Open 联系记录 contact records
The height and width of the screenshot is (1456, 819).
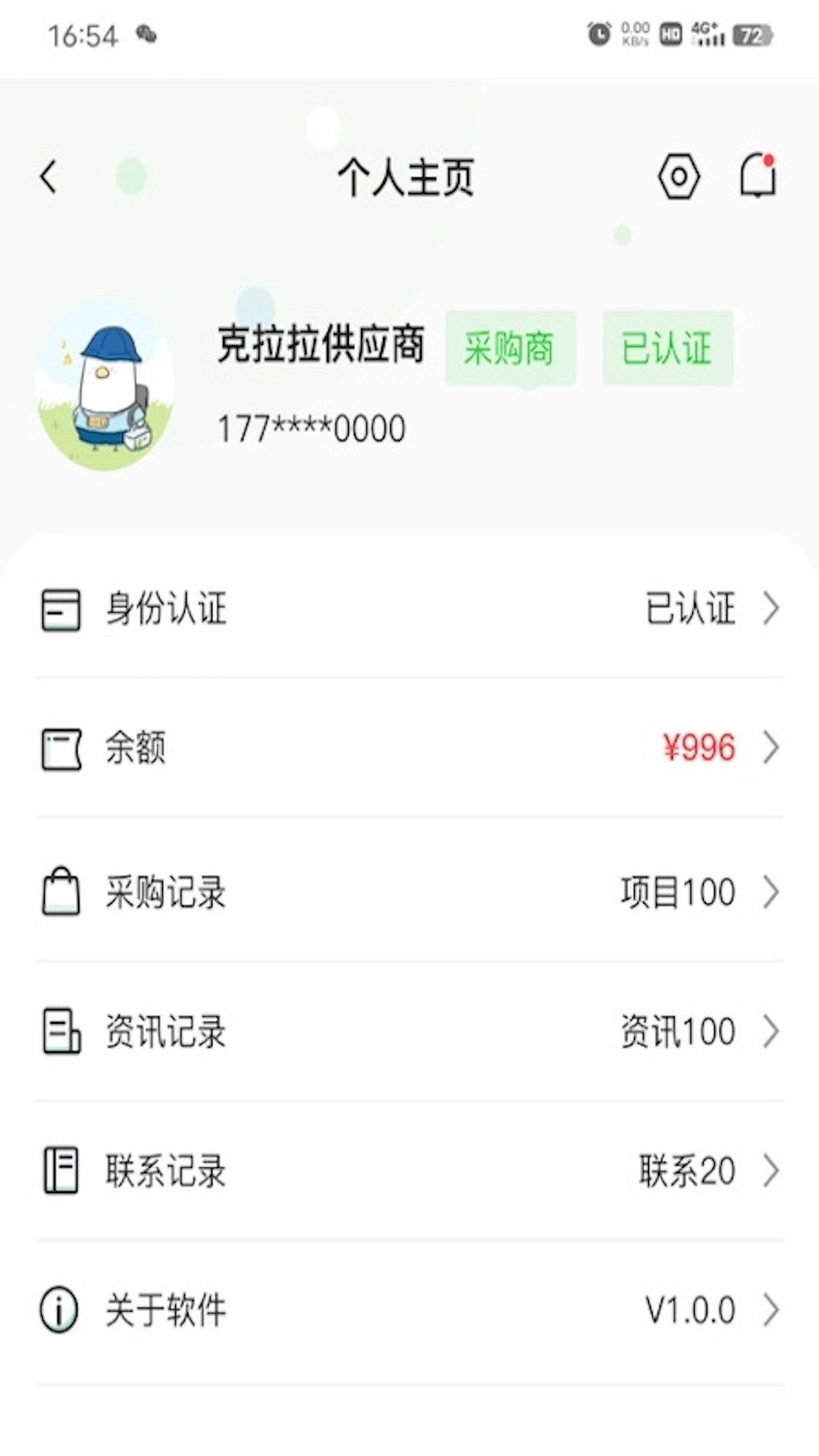tap(409, 1171)
